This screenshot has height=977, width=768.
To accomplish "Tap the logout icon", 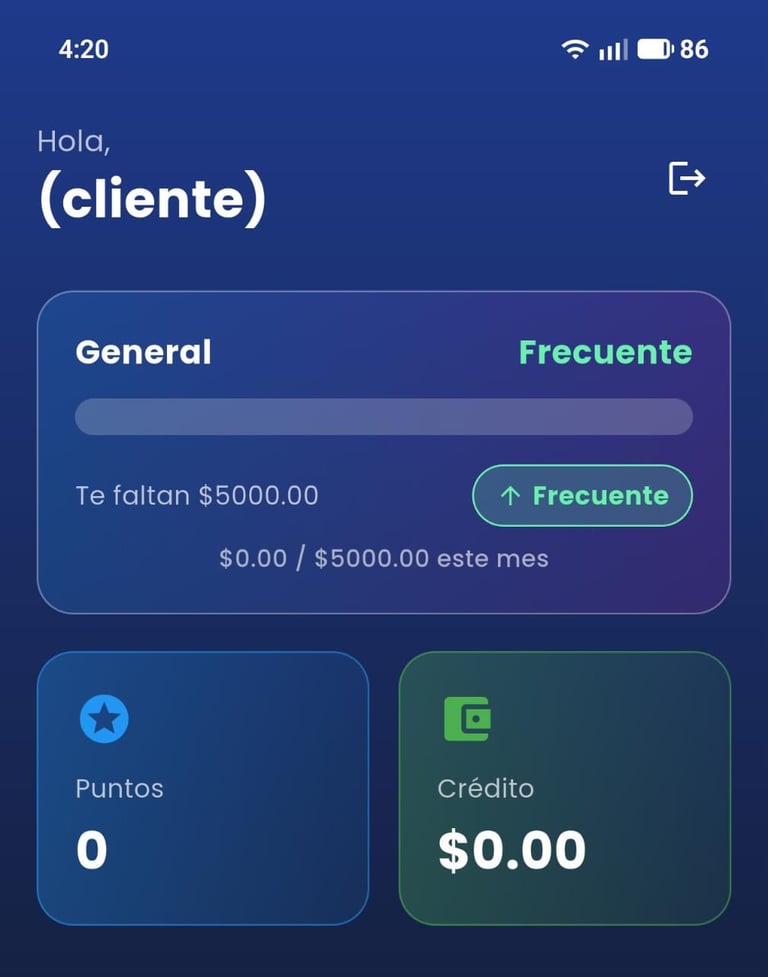I will (687, 179).
